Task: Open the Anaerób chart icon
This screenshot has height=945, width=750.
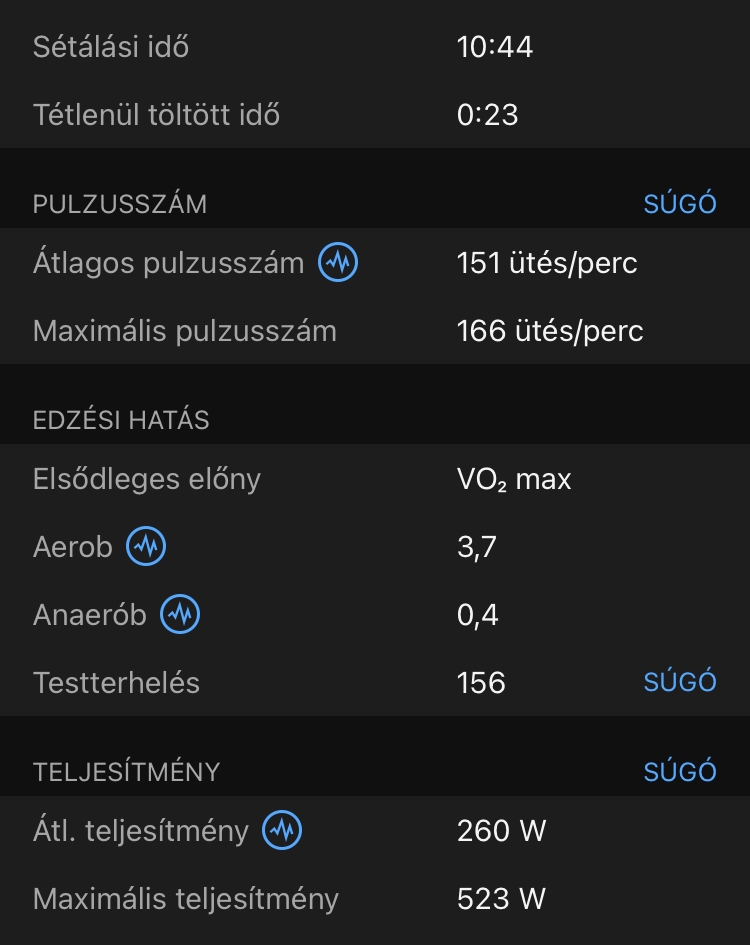Action: pos(180,614)
